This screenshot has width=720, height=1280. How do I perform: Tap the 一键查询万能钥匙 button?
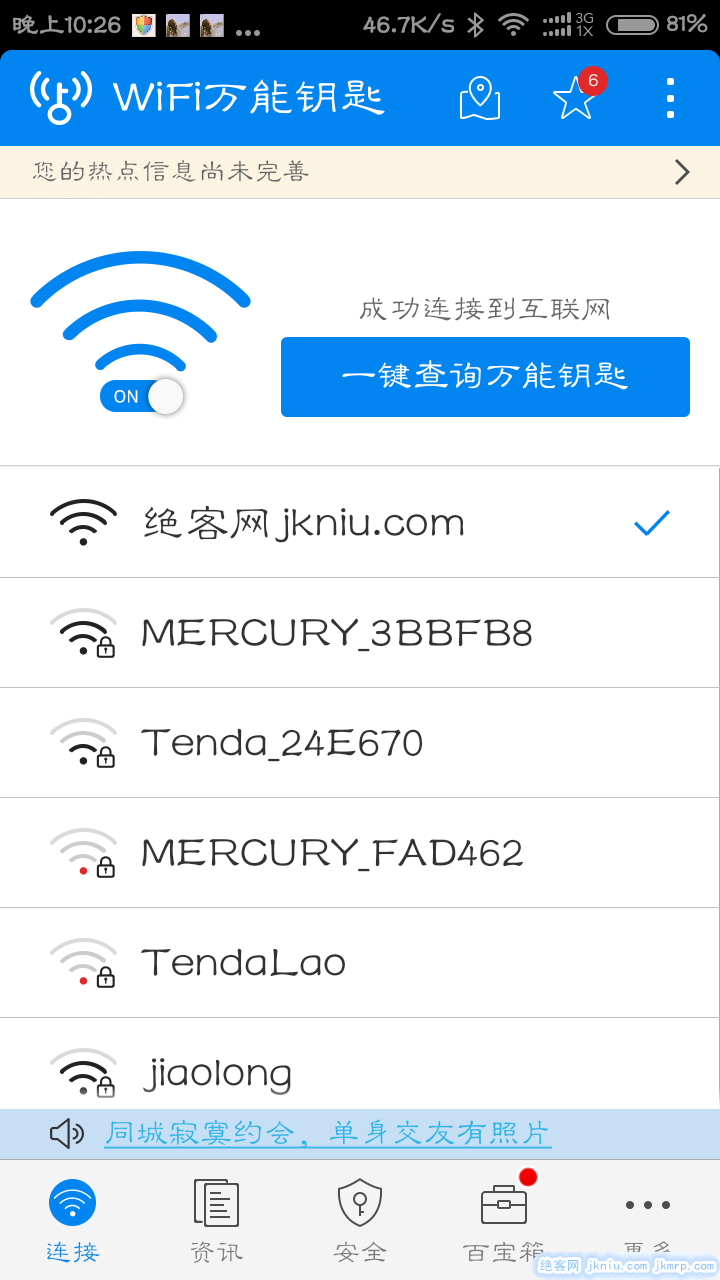[x=485, y=377]
